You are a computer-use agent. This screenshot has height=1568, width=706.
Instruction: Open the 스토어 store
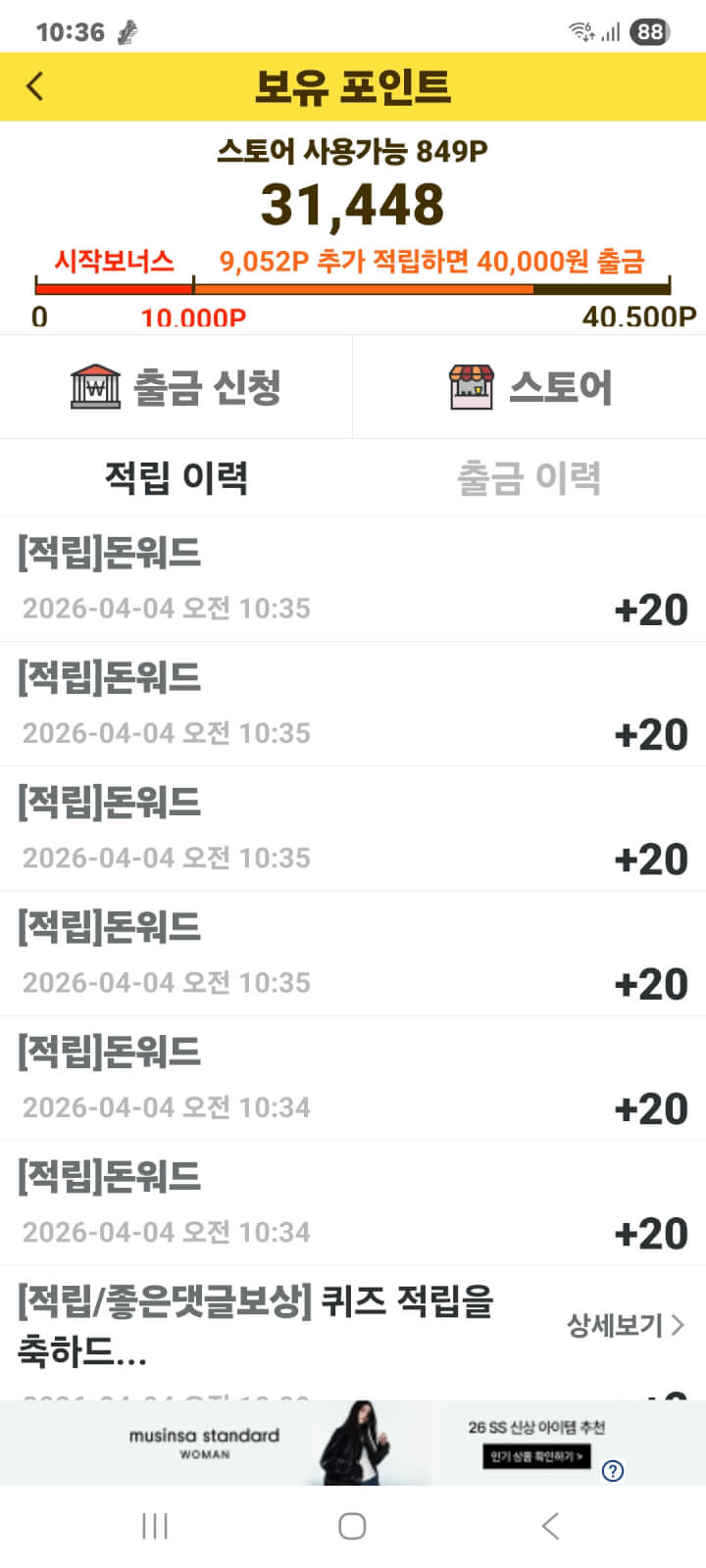coord(529,387)
